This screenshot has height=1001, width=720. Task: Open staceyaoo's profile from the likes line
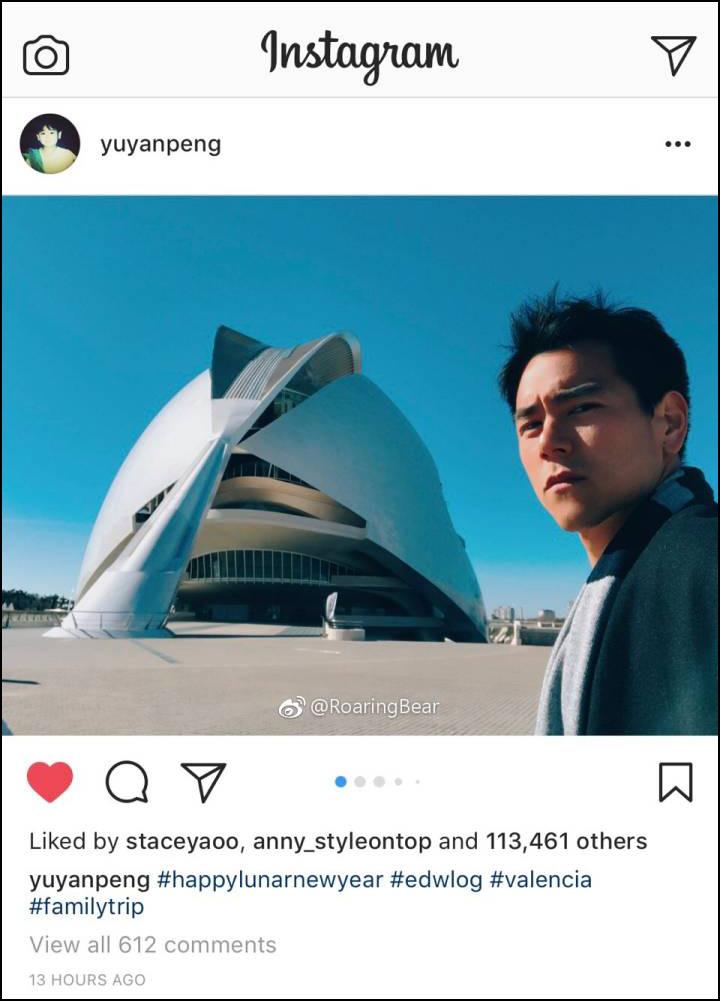pos(184,842)
